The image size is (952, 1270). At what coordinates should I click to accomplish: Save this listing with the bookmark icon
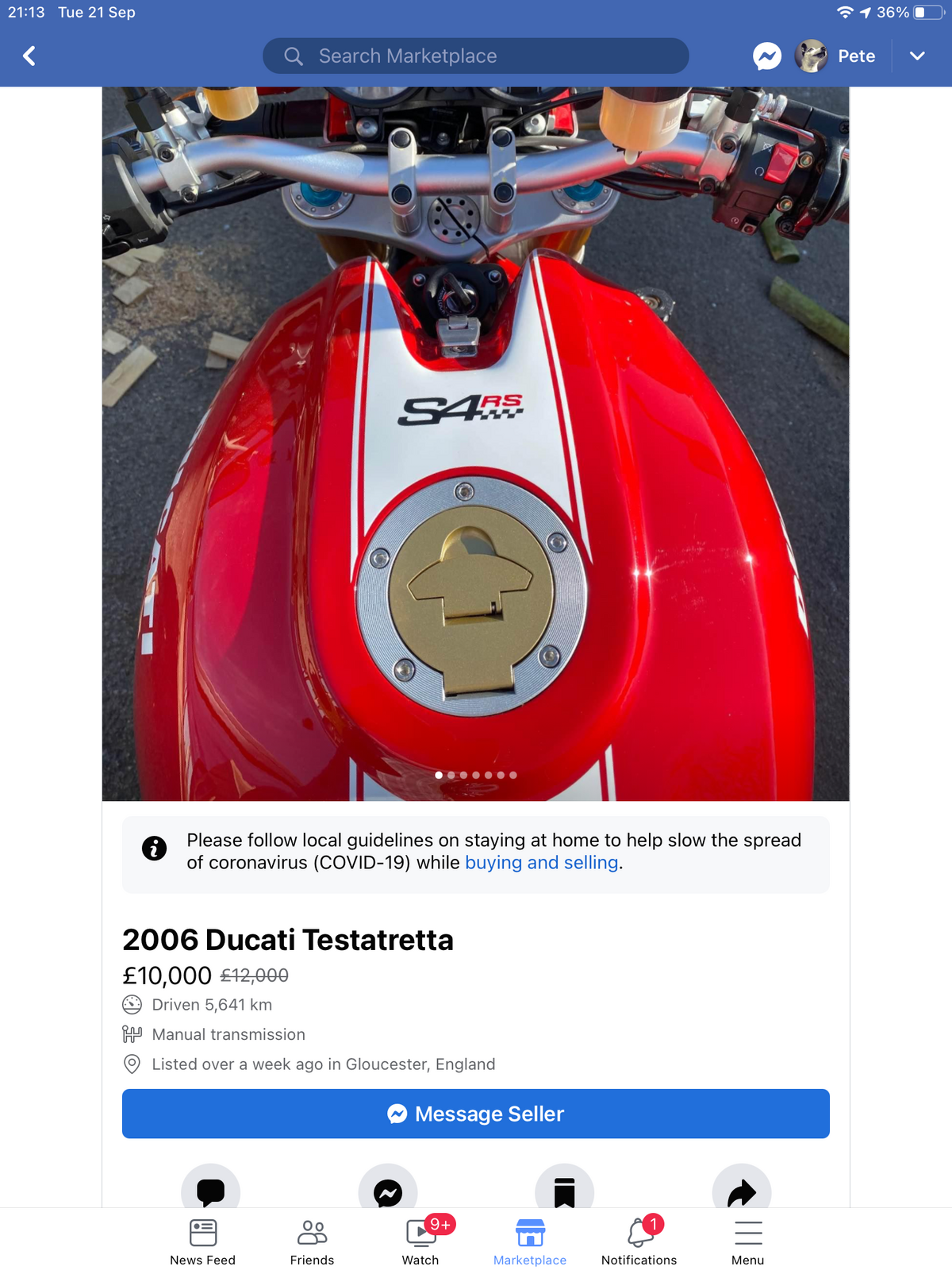(564, 1191)
